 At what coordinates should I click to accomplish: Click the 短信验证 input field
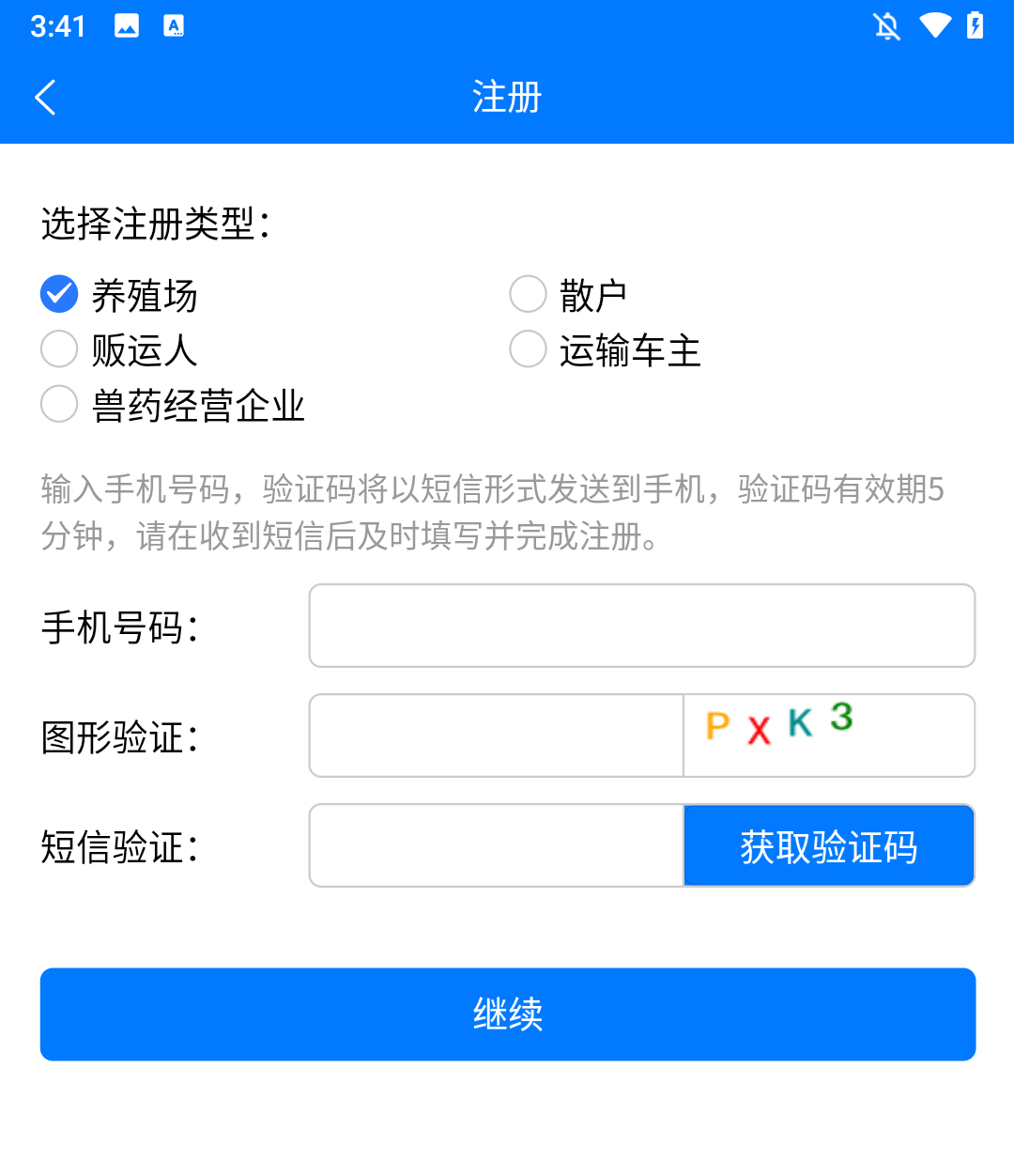pos(496,845)
